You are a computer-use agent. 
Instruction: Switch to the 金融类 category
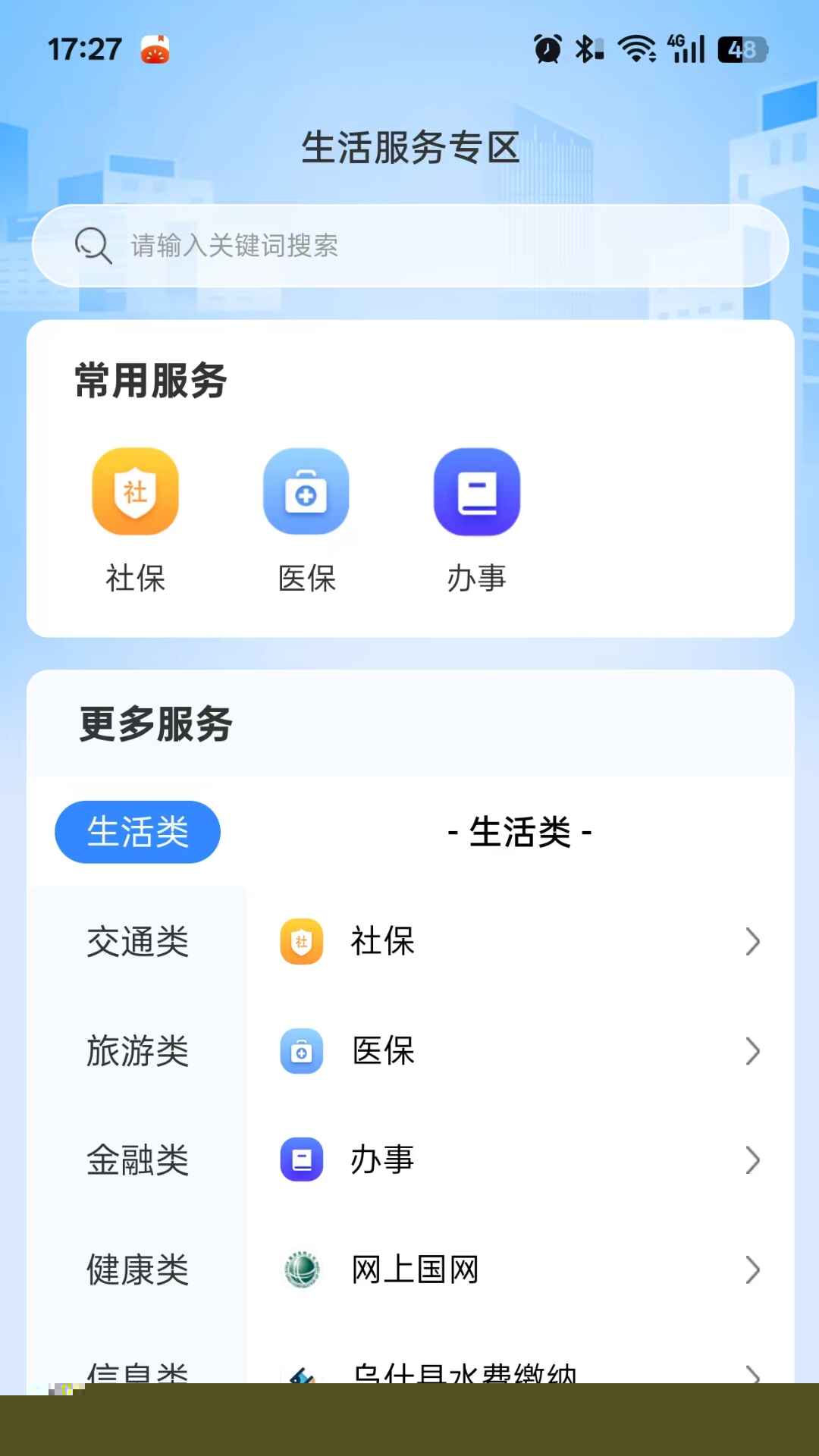[137, 1160]
